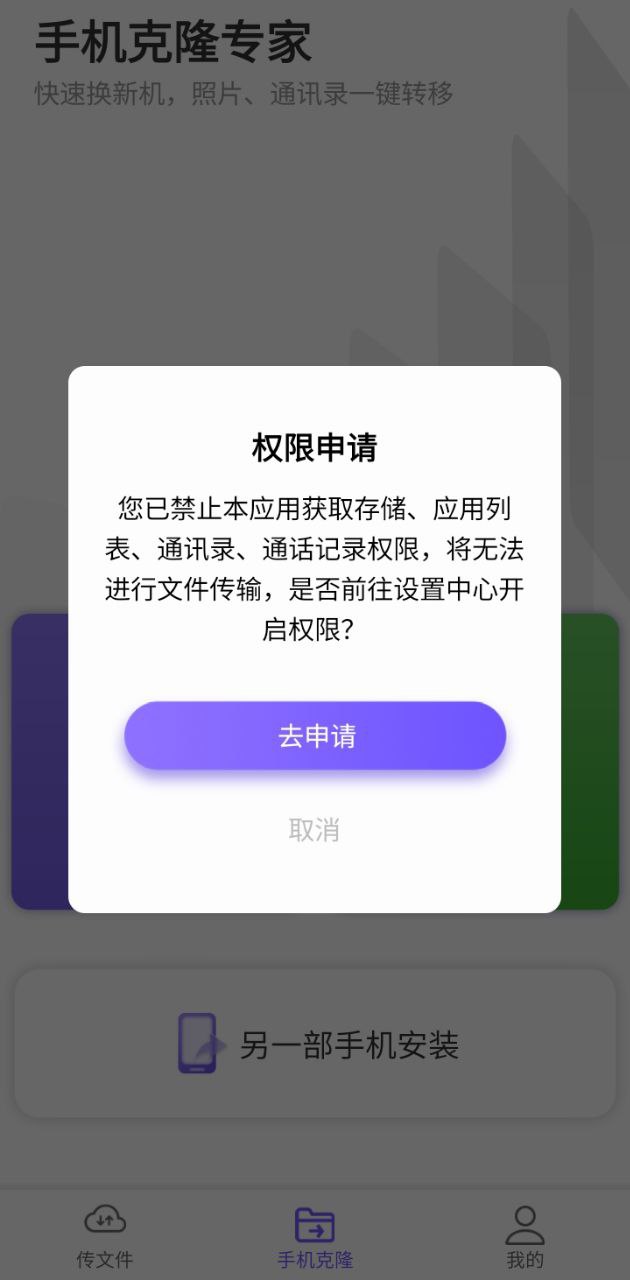The image size is (630, 1280).
Task: Open 另一部手机安装 card
Action: tap(315, 1044)
